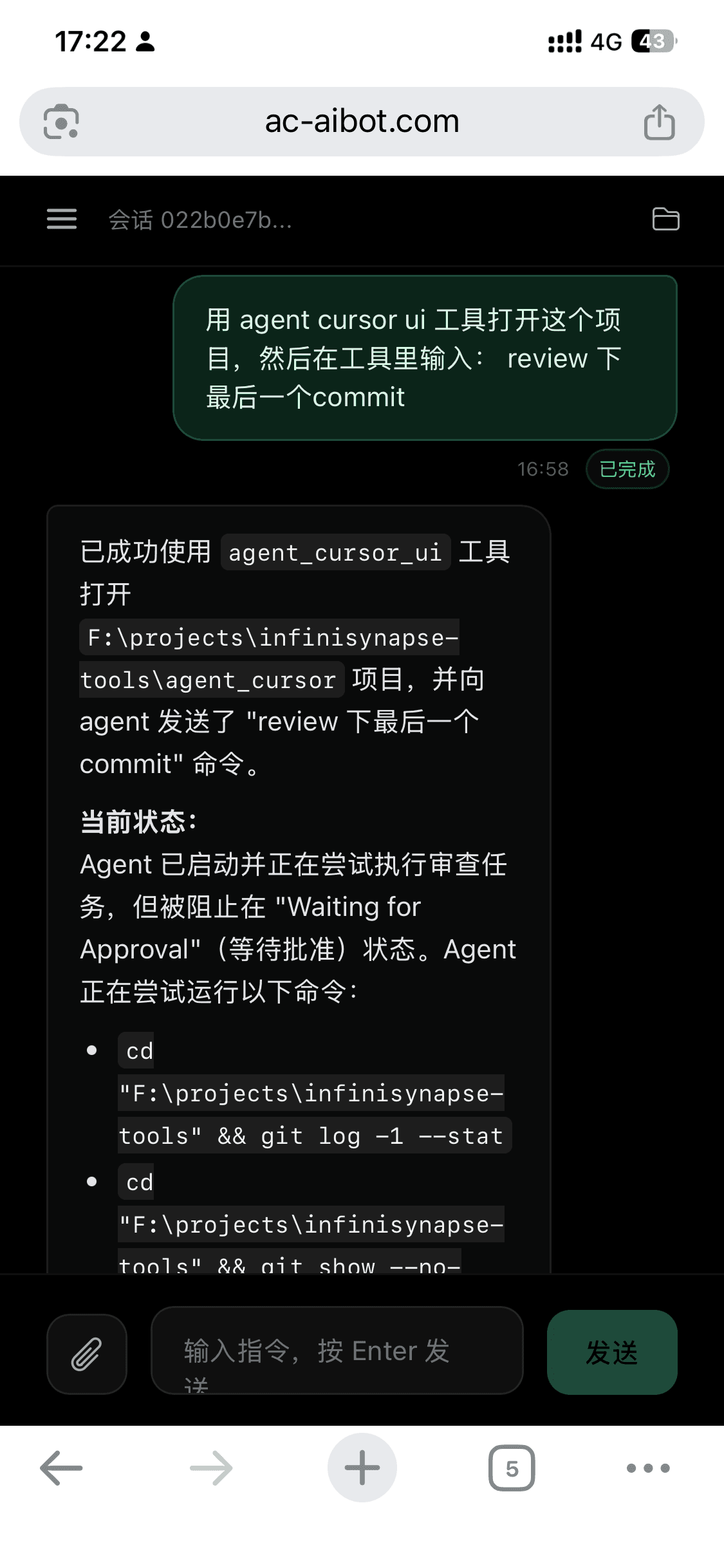Select the agent_cursor_ui inline code
The width and height of the screenshot is (724, 1568).
[x=335, y=552]
